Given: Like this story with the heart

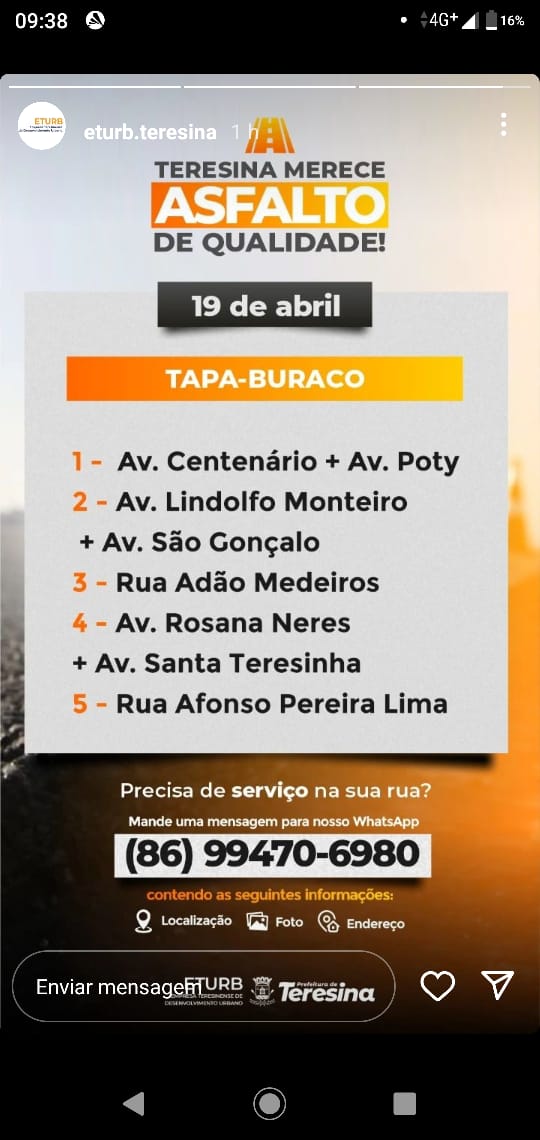Looking at the screenshot, I should [x=438, y=986].
